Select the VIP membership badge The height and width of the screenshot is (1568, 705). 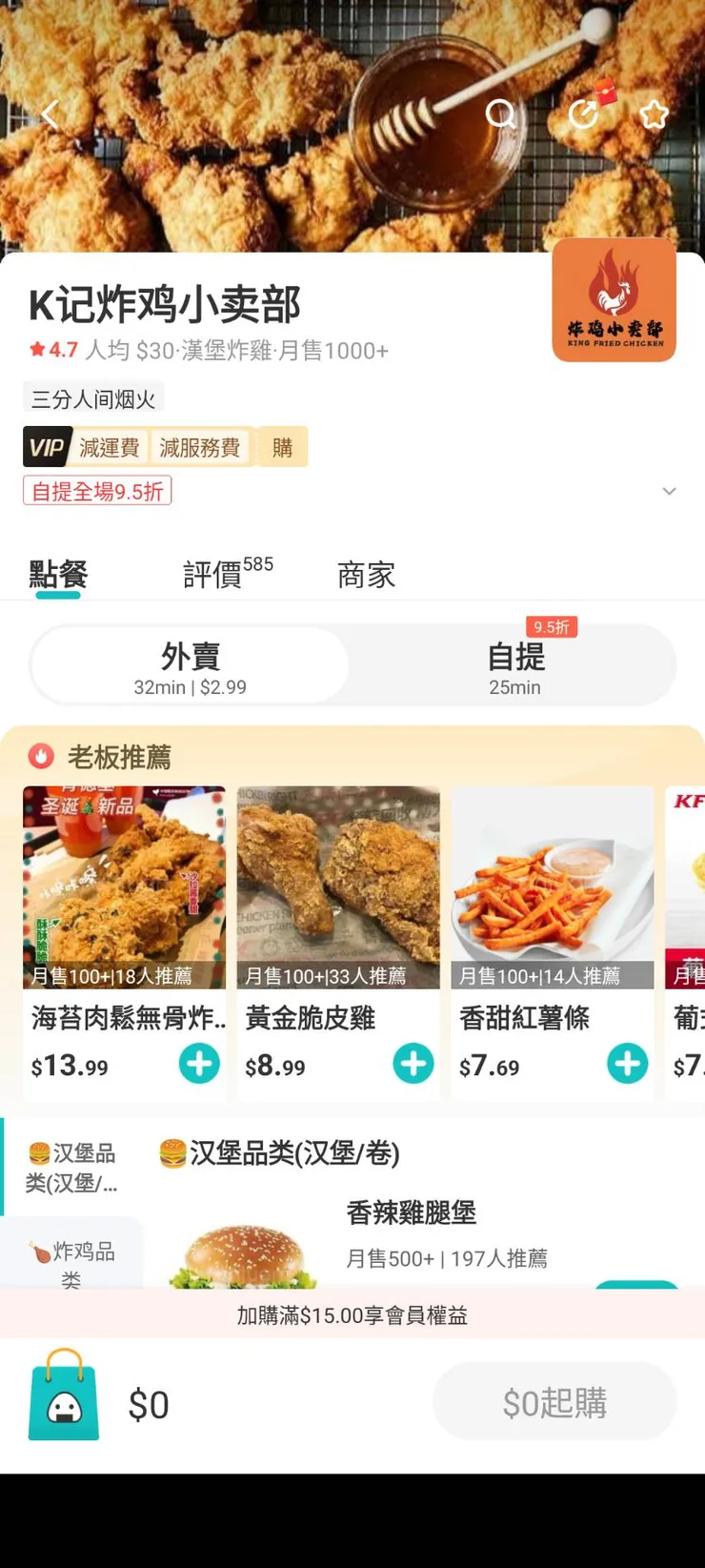(x=45, y=446)
